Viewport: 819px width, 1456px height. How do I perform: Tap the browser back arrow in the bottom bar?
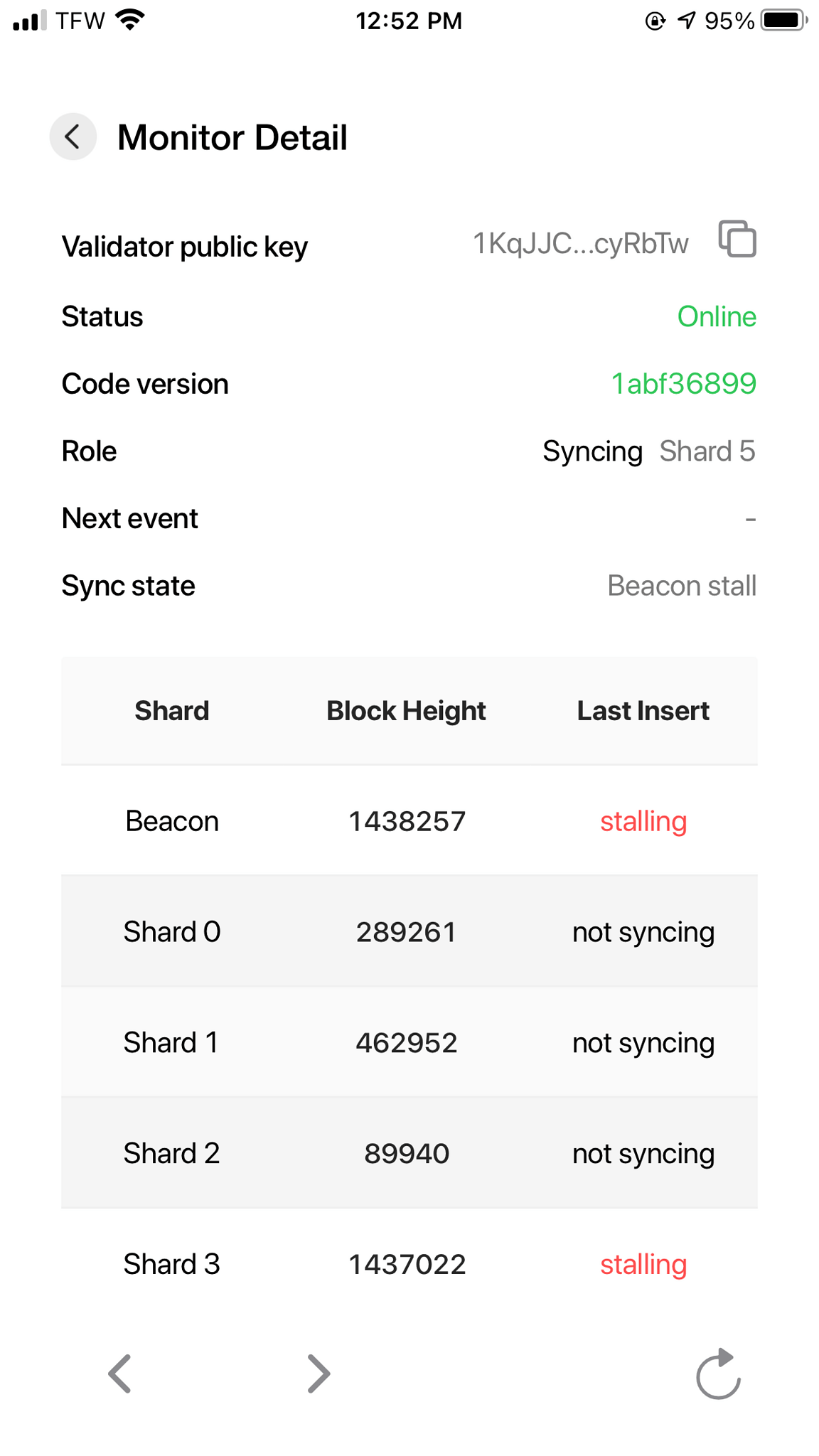119,1374
